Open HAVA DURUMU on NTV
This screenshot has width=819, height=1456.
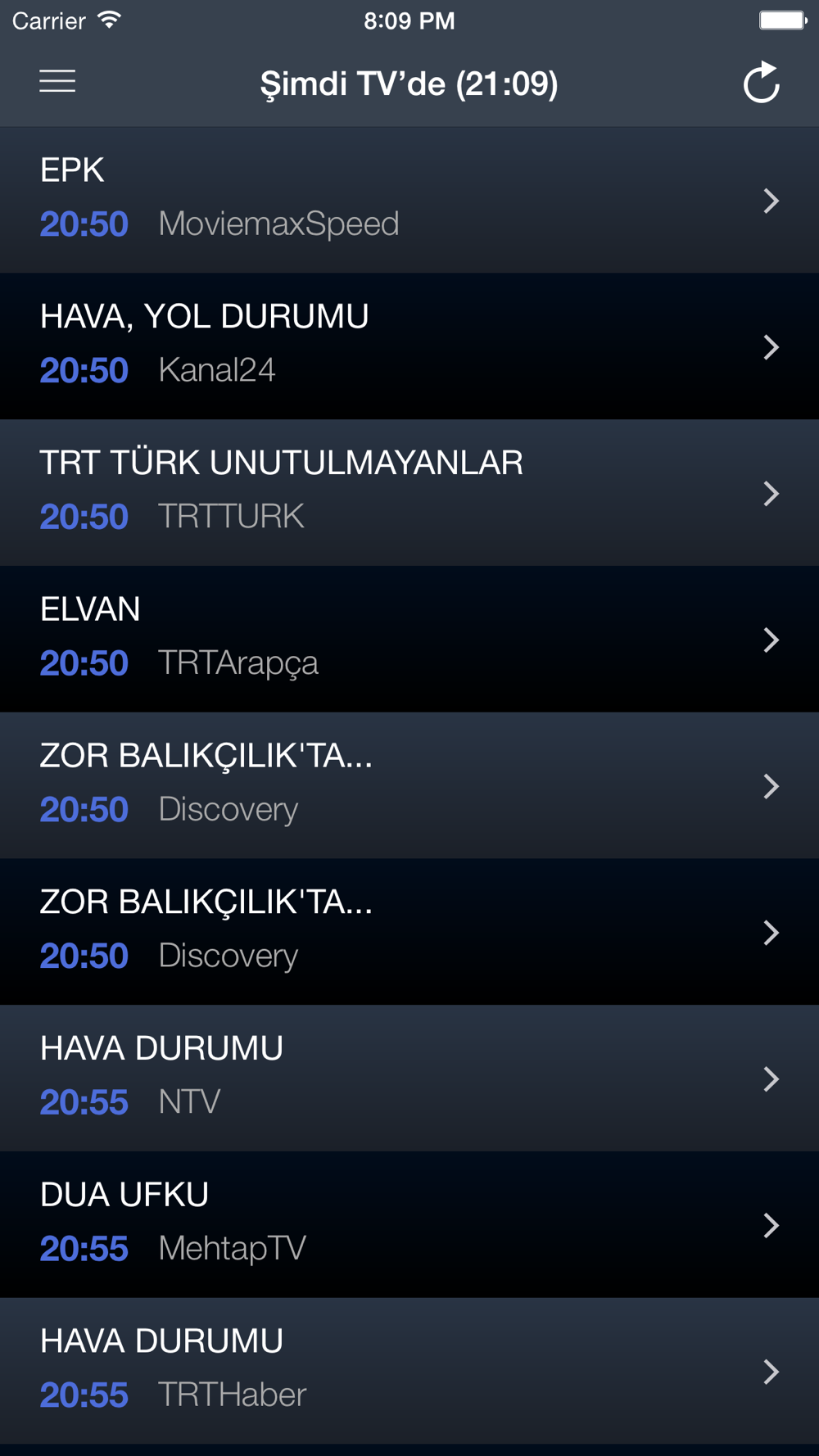click(x=409, y=1078)
